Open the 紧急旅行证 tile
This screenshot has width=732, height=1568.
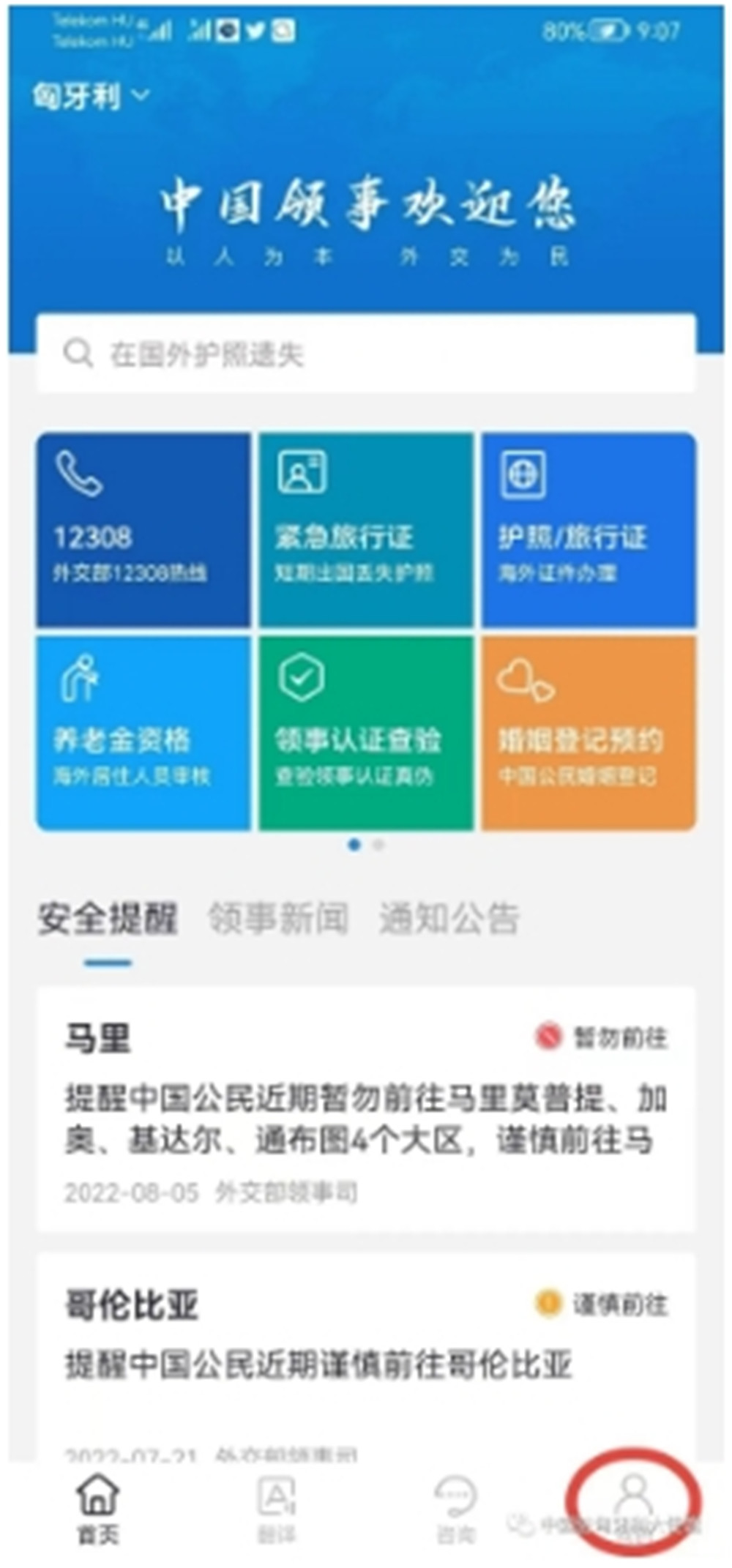click(366, 530)
